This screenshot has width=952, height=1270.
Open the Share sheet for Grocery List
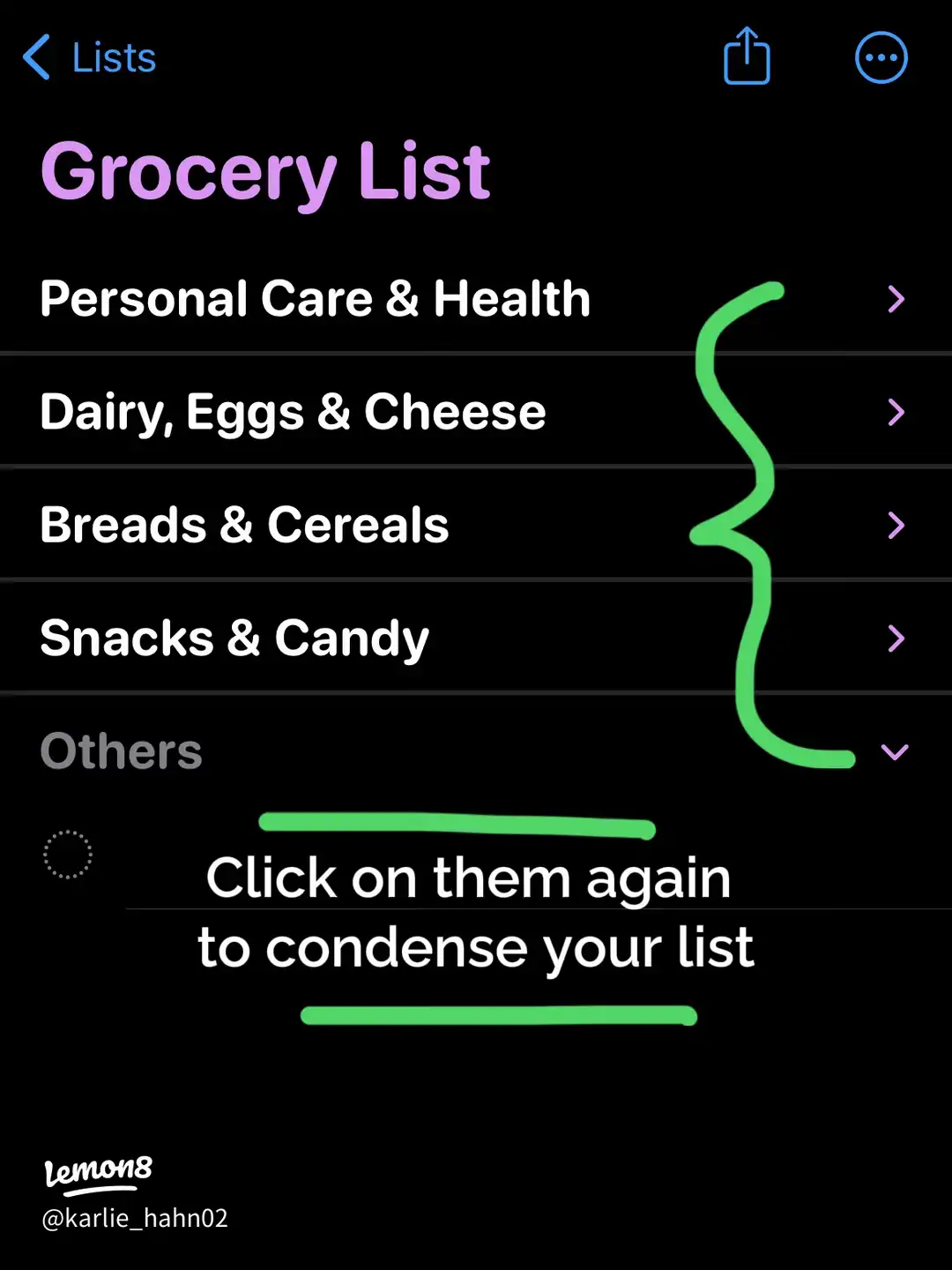pos(747,56)
